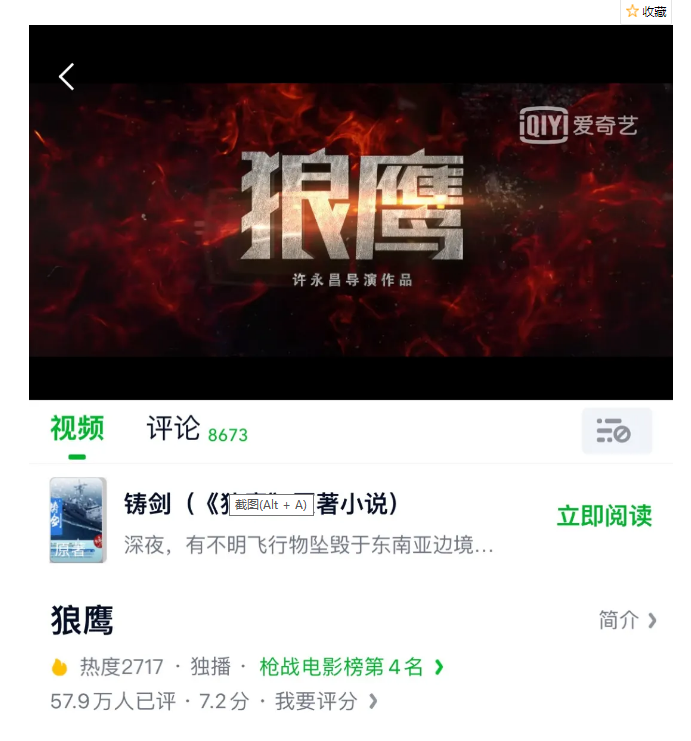The image size is (691, 741).
Task: Add this page to 收藏 favorites
Action: tap(646, 11)
